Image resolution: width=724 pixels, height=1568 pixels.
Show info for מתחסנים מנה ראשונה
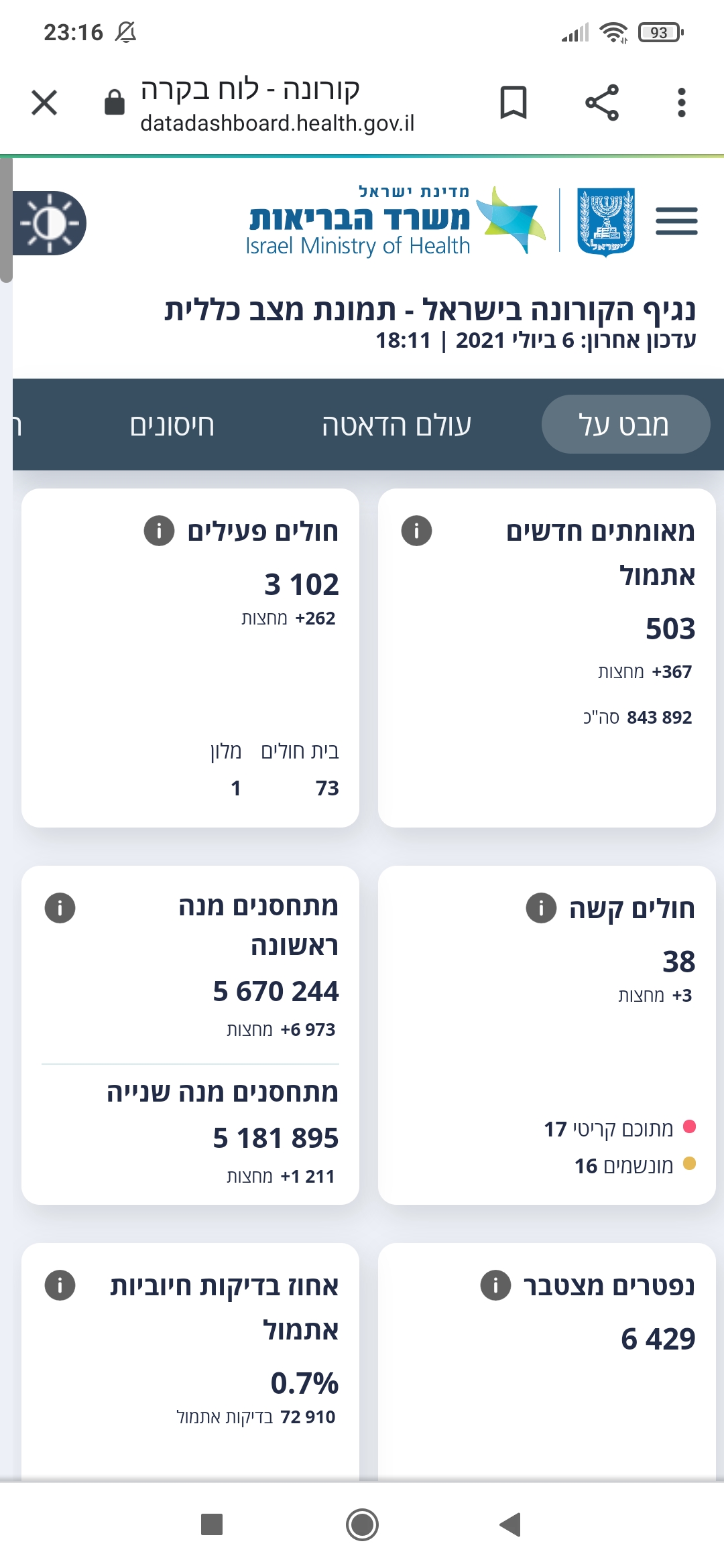(60, 908)
